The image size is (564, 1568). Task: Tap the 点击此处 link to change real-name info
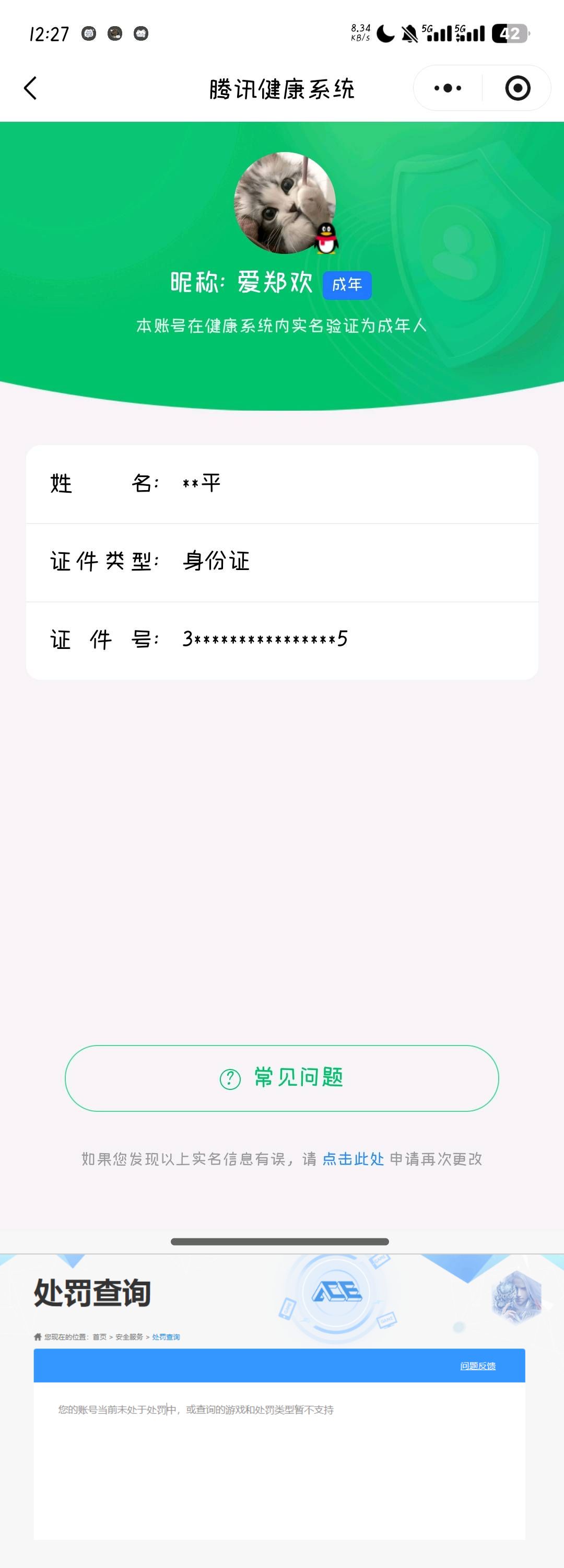click(353, 1159)
